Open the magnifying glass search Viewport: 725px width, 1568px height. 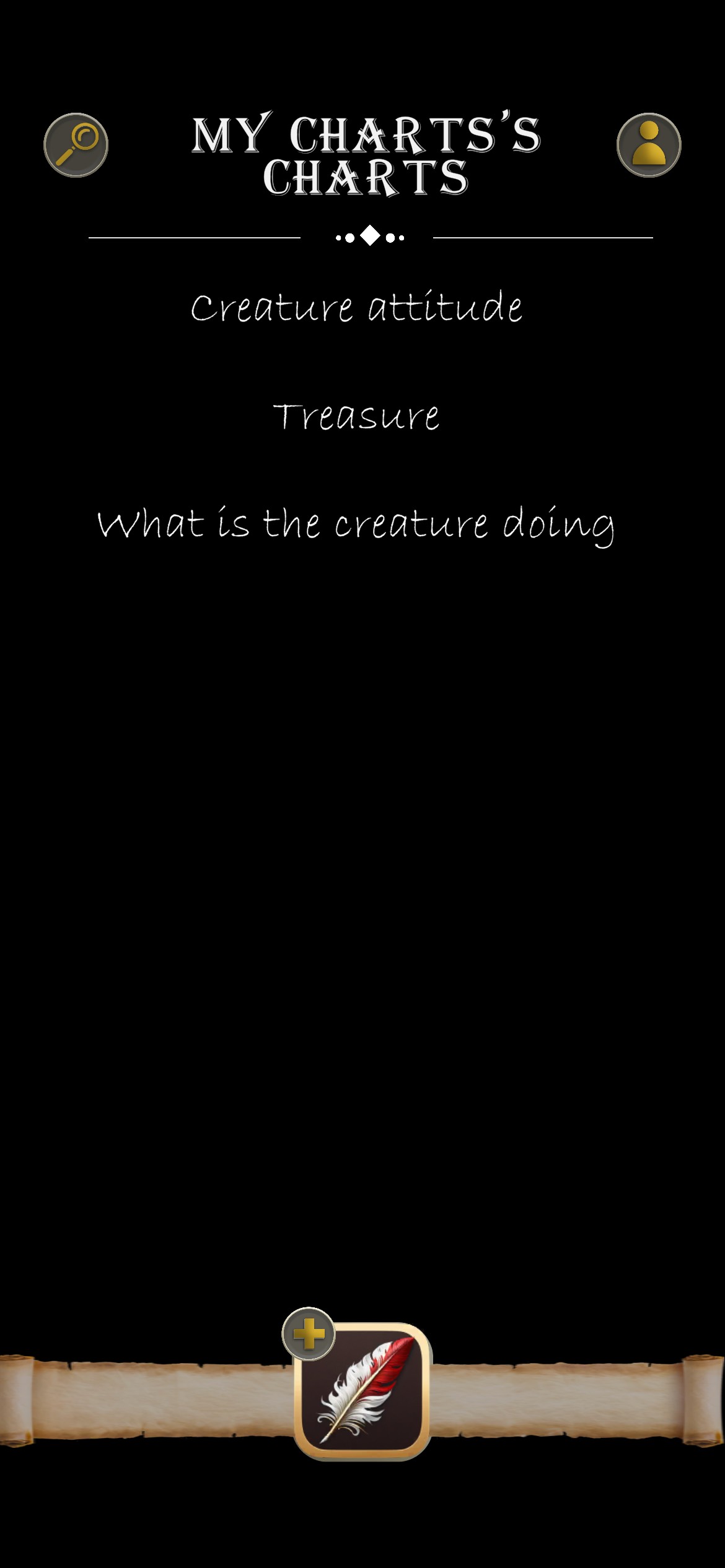click(x=76, y=145)
